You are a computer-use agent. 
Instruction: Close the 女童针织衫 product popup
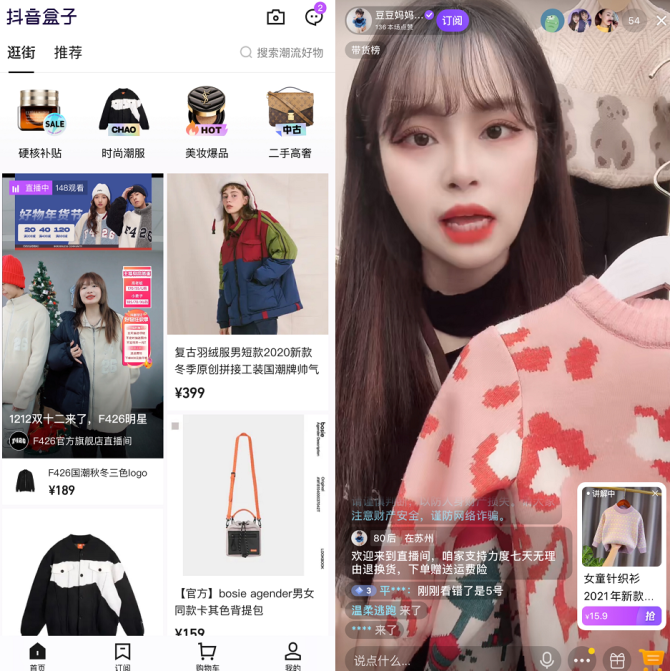point(656,492)
